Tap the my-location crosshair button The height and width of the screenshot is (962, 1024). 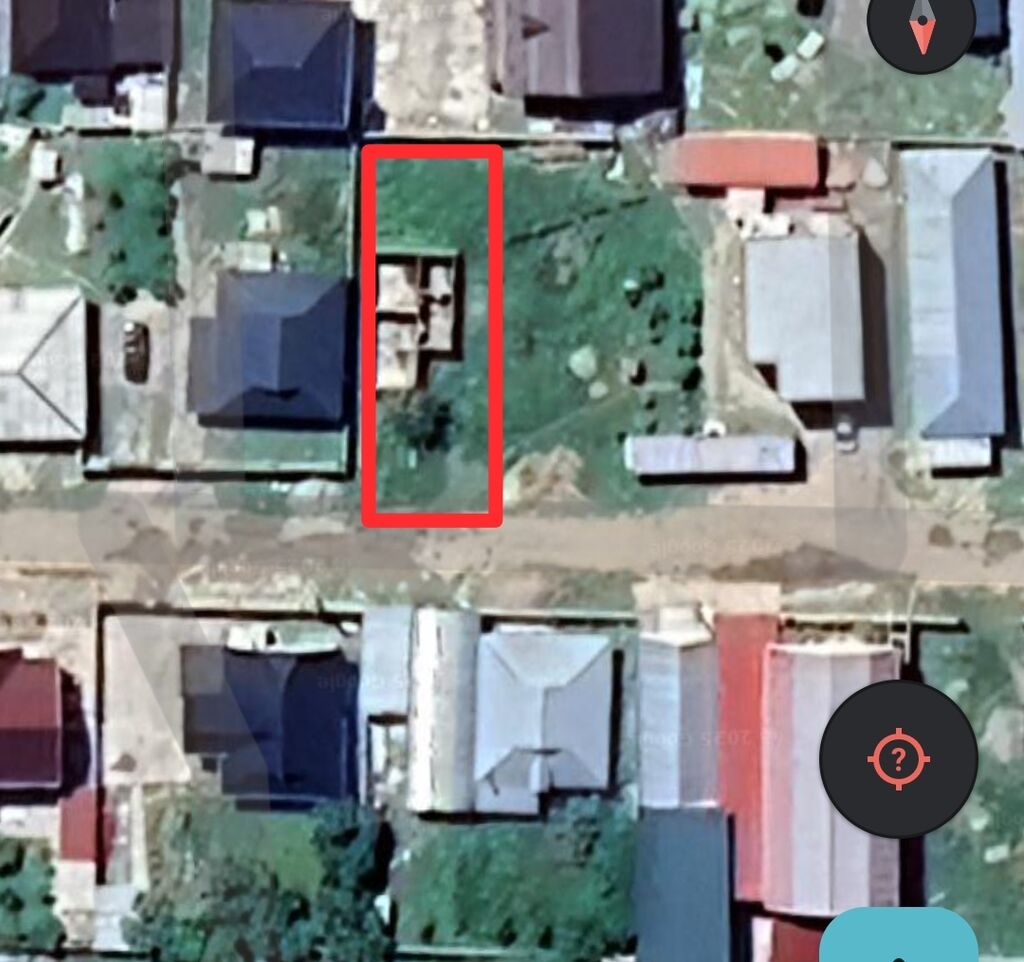tap(898, 759)
